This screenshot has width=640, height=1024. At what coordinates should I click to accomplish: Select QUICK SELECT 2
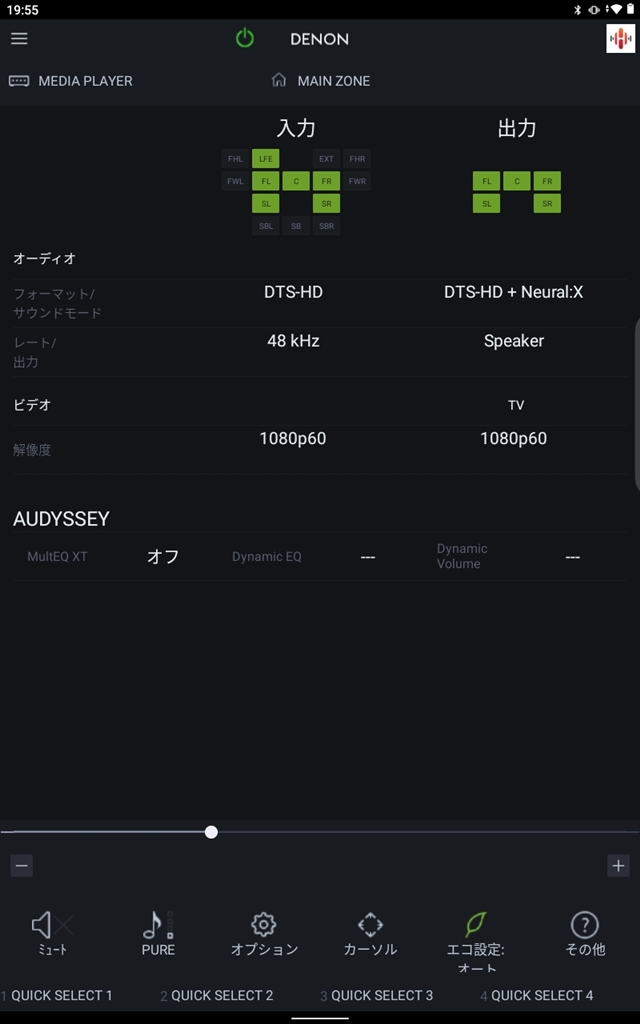point(220,996)
